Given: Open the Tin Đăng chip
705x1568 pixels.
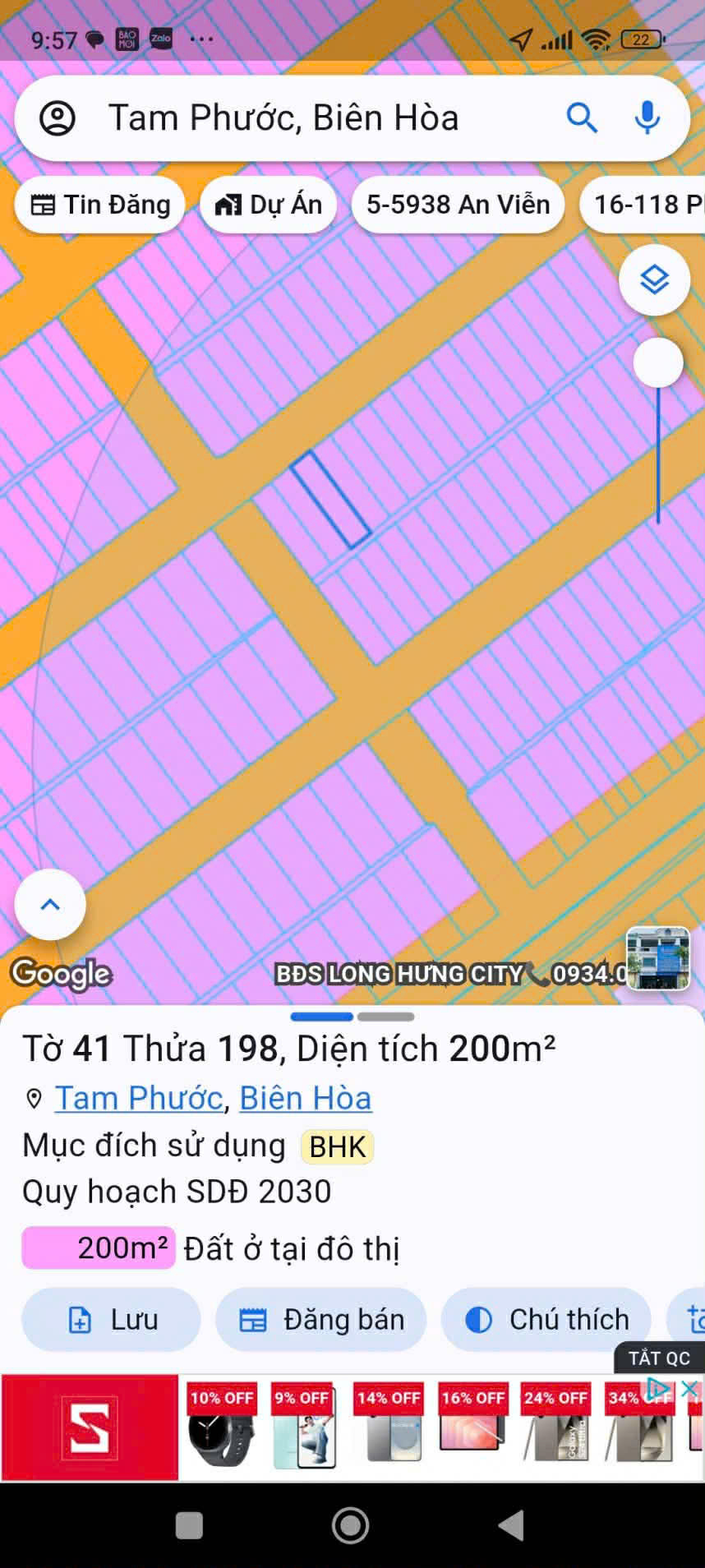Looking at the screenshot, I should click(x=100, y=205).
